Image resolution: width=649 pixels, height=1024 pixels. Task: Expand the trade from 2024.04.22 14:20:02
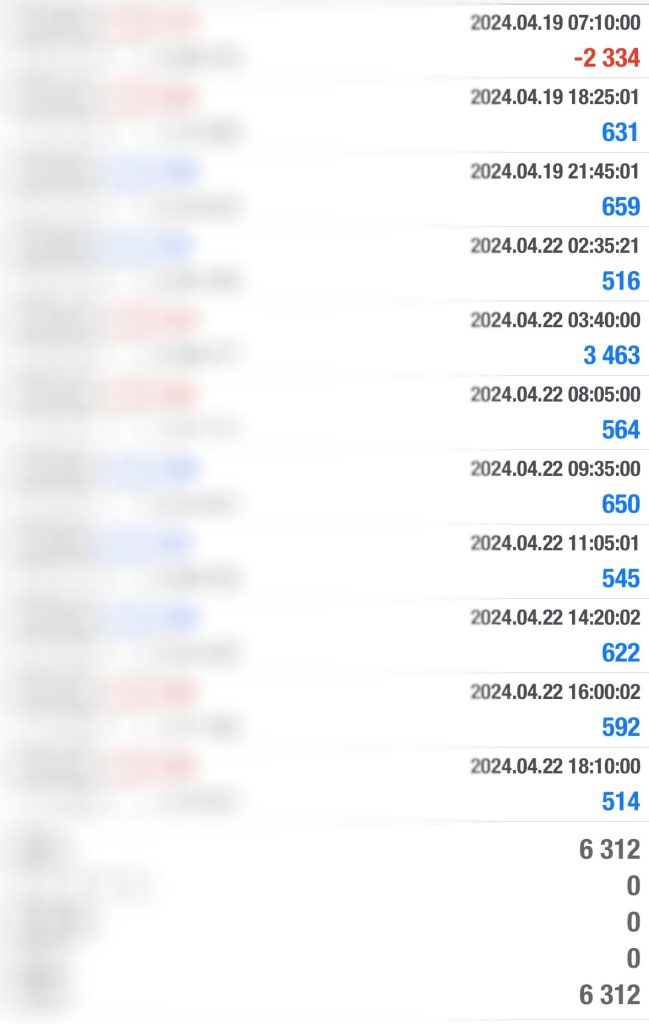click(x=324, y=635)
